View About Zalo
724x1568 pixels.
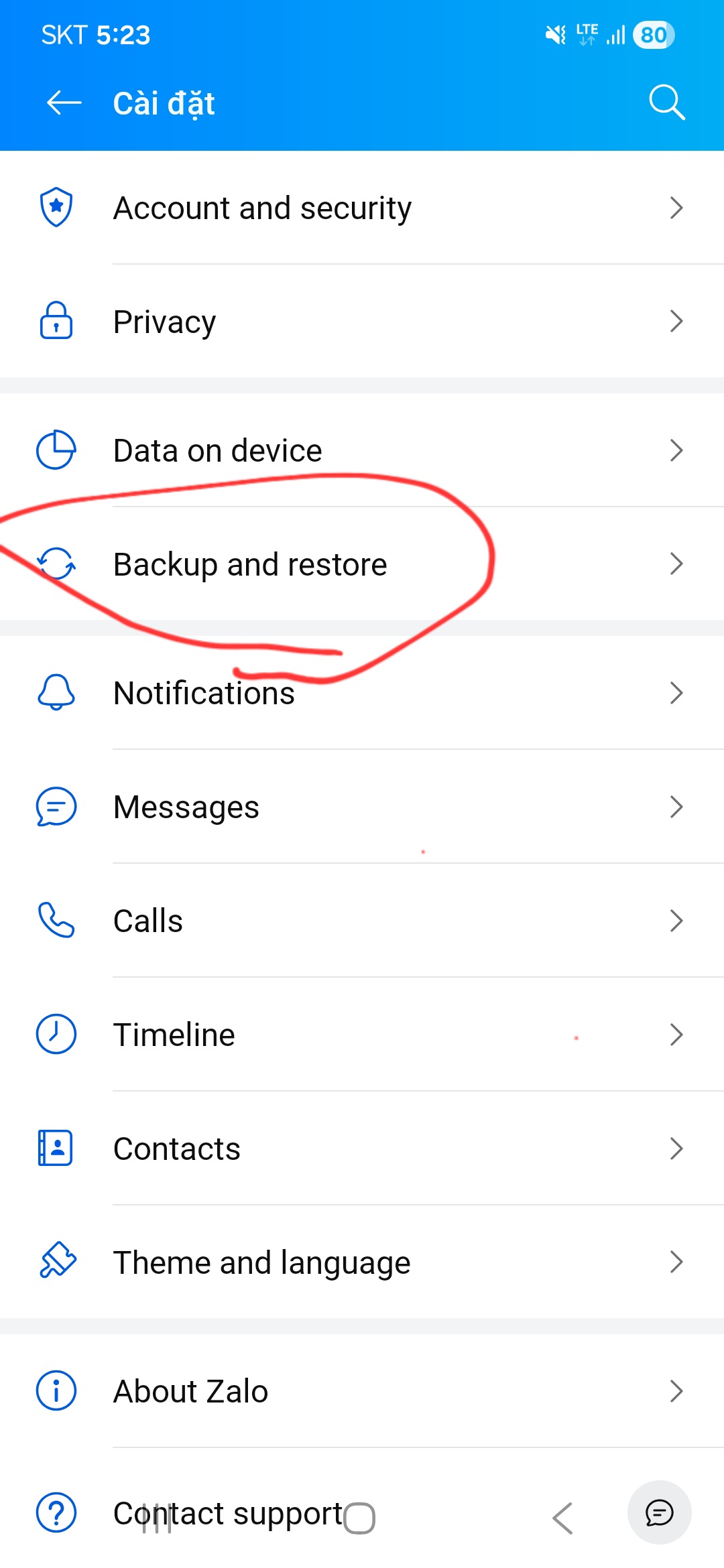click(x=362, y=1391)
